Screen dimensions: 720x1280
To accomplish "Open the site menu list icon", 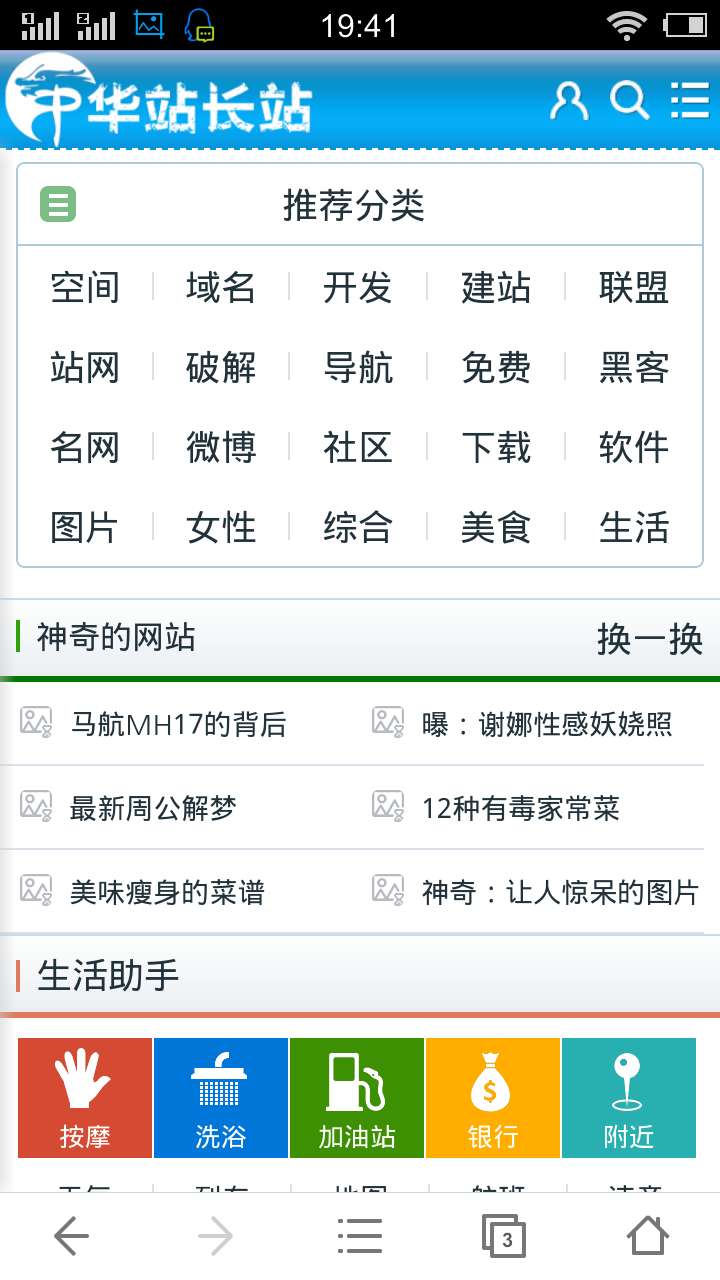I will pyautogui.click(x=690, y=101).
